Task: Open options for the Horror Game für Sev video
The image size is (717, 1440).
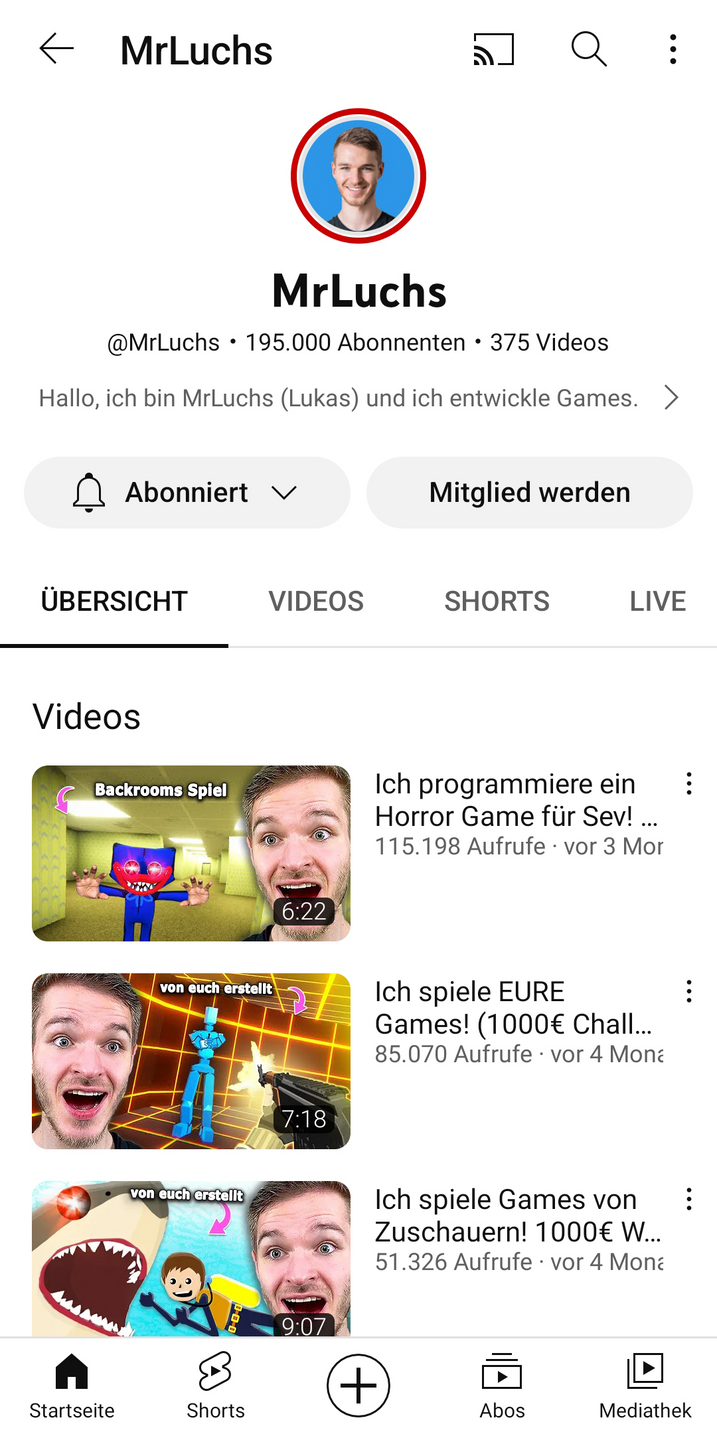Action: click(x=689, y=784)
